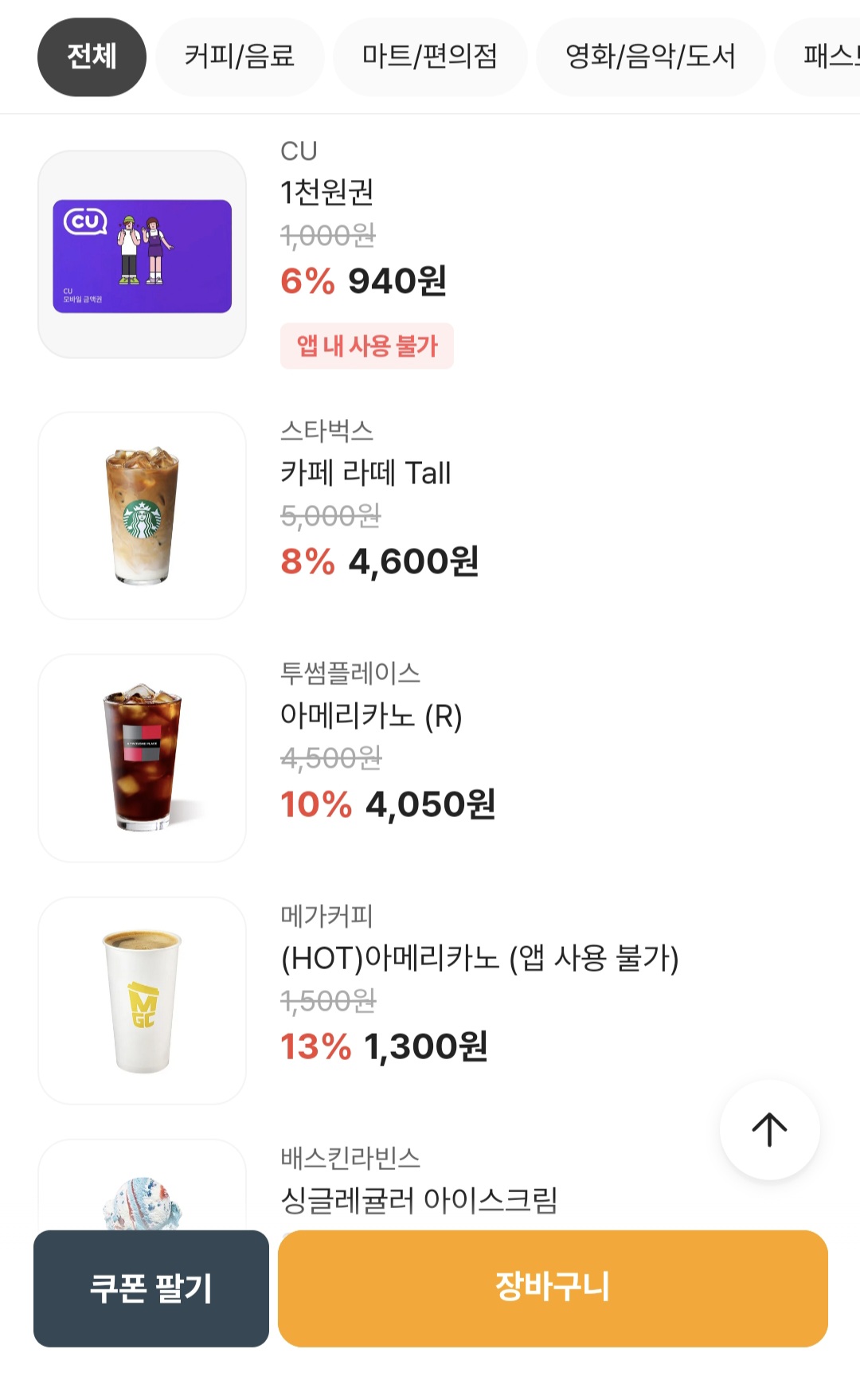Jump back to top with the arrow button
This screenshot has width=860, height=1400.
pos(769,1129)
